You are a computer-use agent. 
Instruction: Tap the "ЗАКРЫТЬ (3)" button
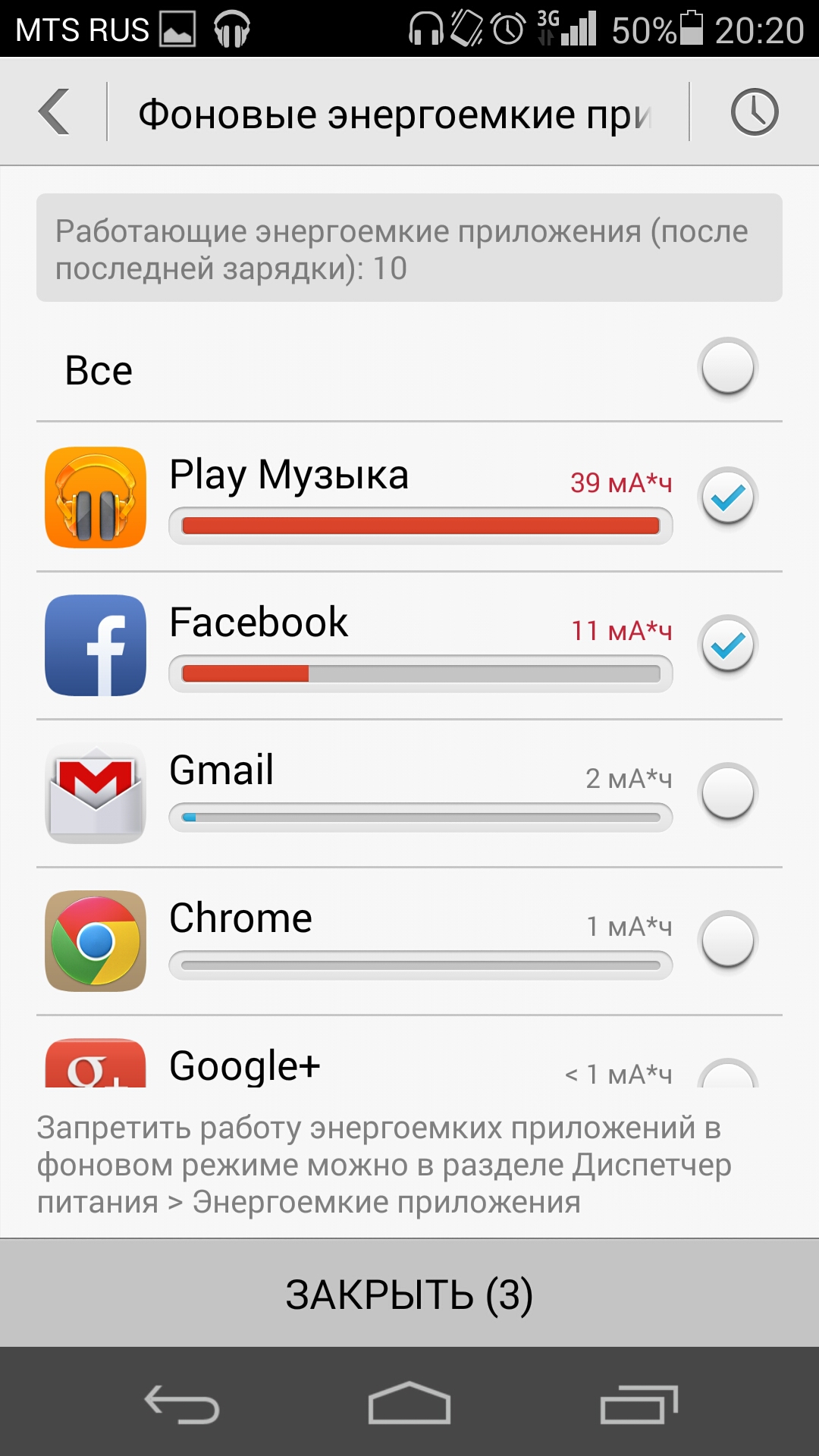point(409,1294)
